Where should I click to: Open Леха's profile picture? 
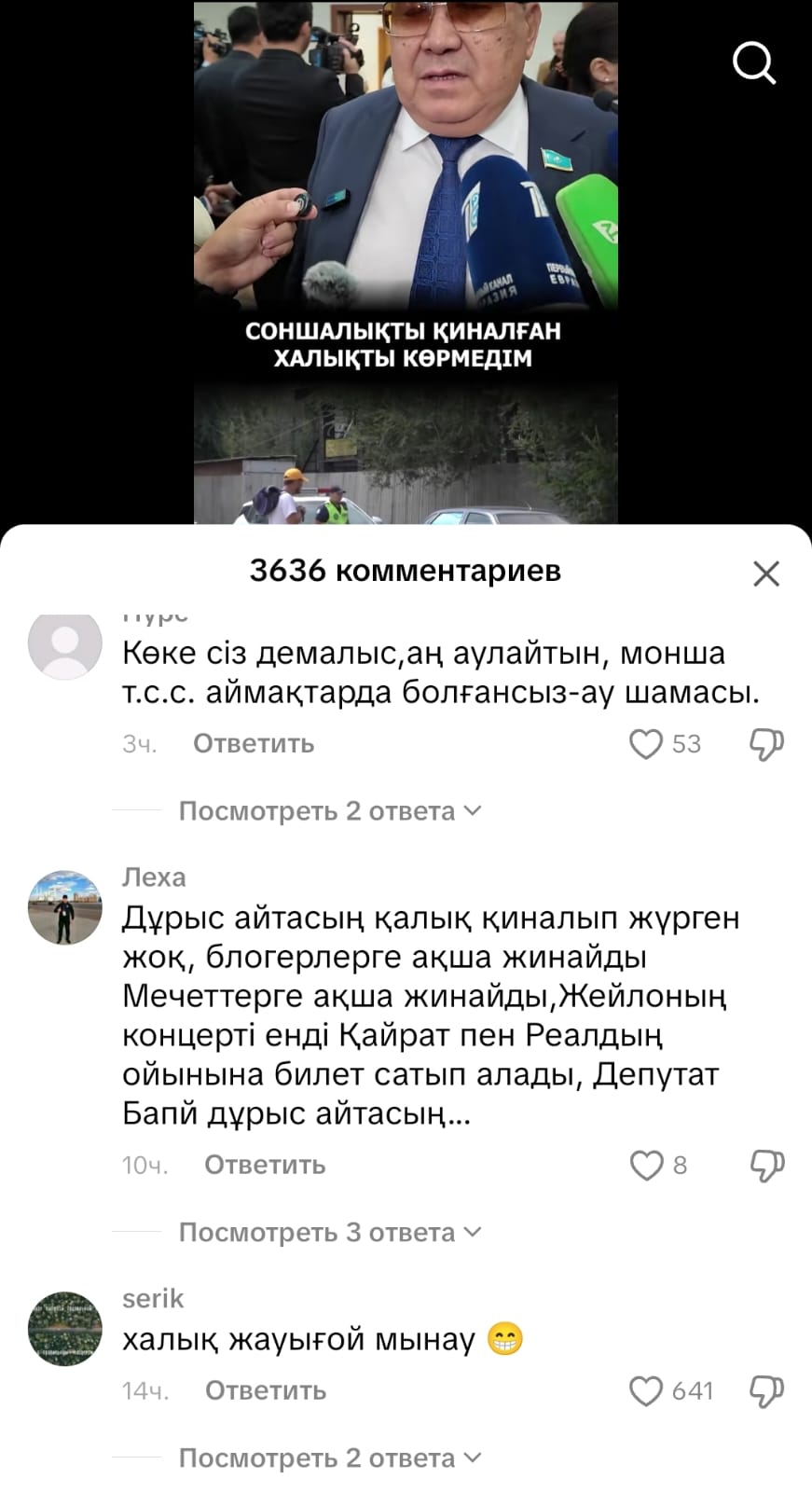tap(65, 908)
